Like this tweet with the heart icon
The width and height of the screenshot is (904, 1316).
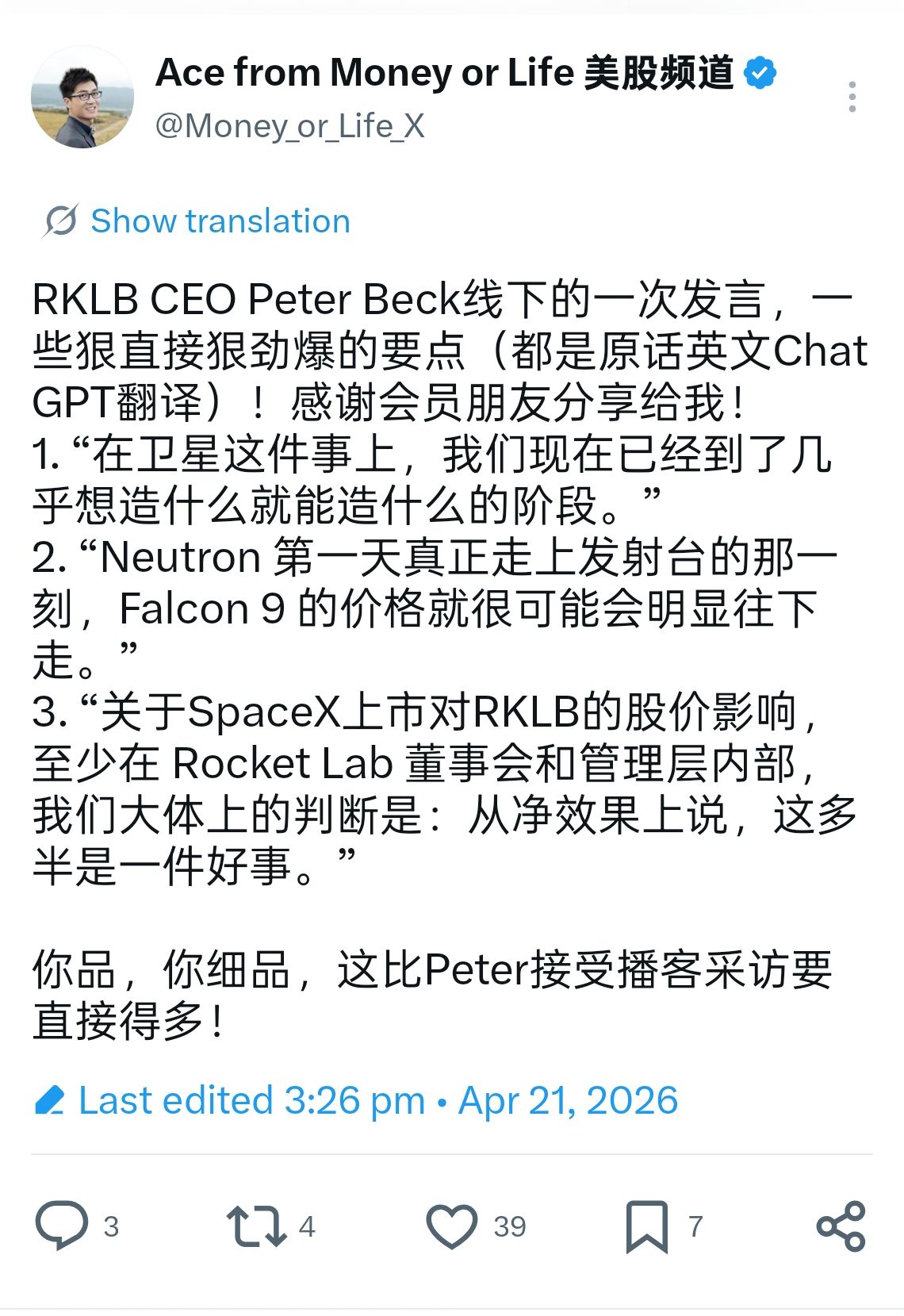[452, 1226]
